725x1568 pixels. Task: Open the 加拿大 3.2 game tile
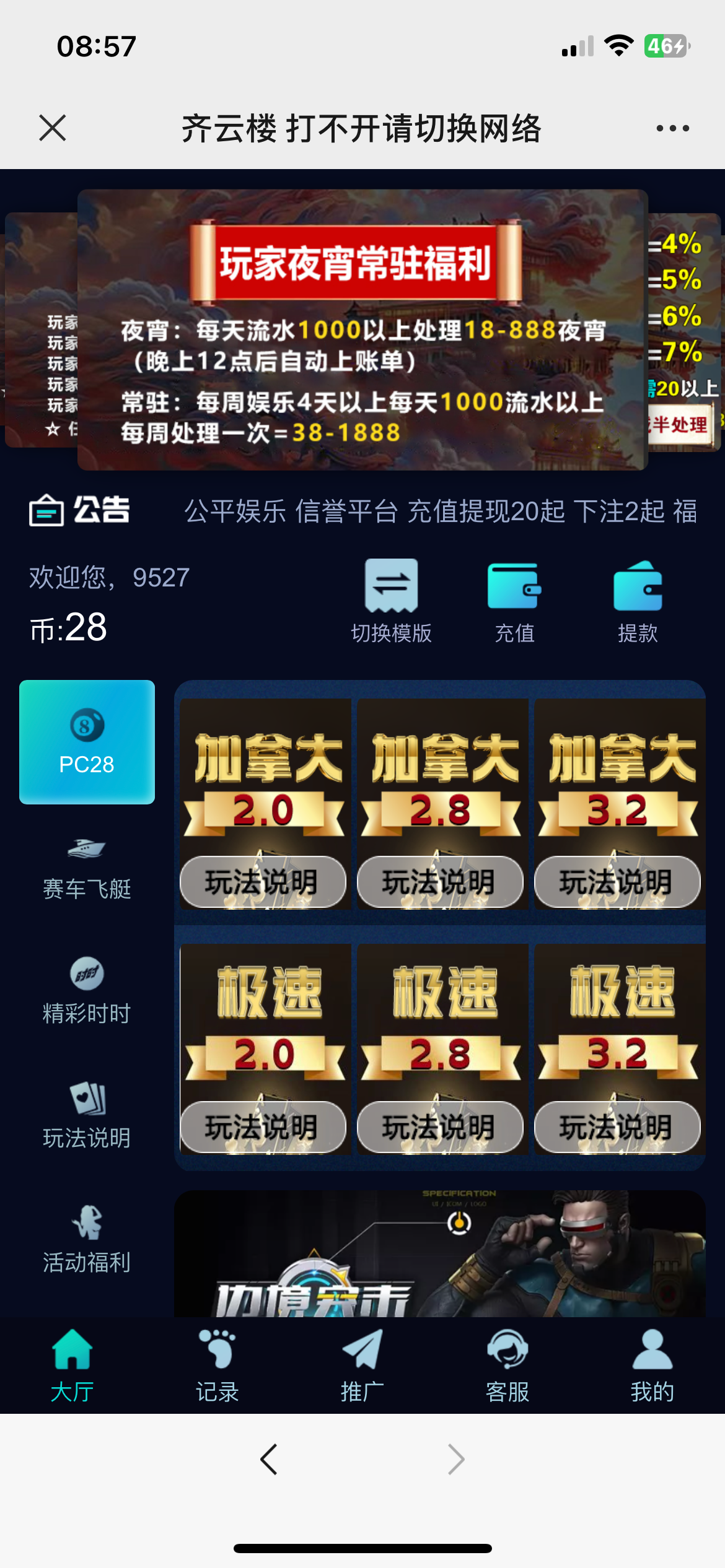[x=618, y=780]
